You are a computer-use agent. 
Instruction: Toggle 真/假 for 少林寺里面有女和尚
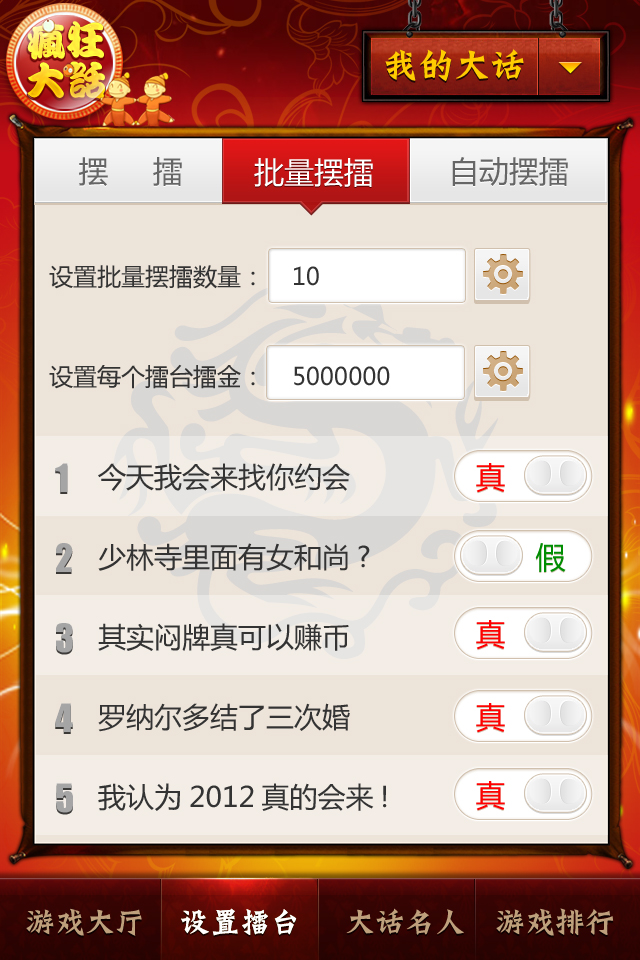click(523, 557)
